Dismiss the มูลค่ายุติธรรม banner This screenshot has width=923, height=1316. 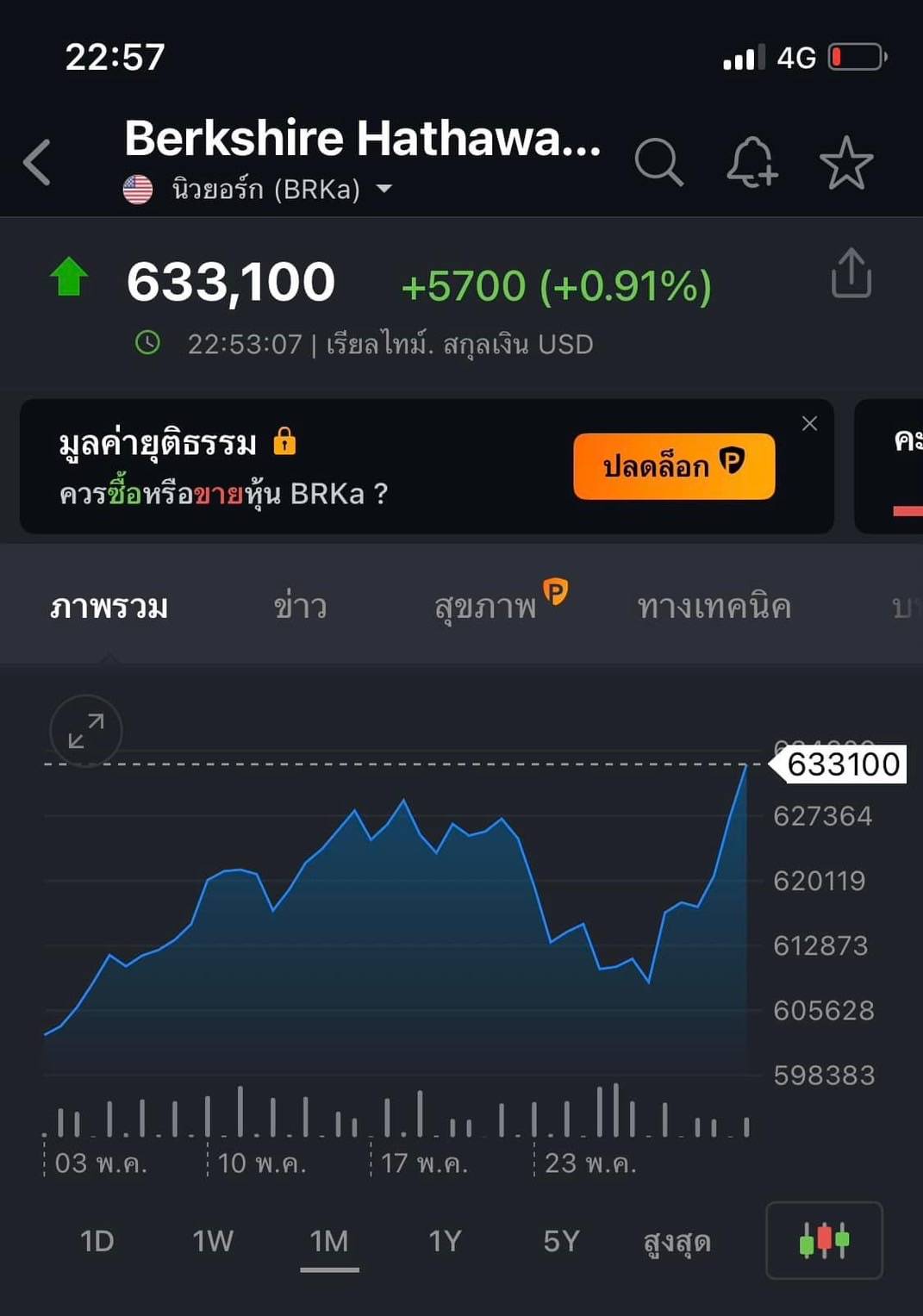tap(809, 423)
